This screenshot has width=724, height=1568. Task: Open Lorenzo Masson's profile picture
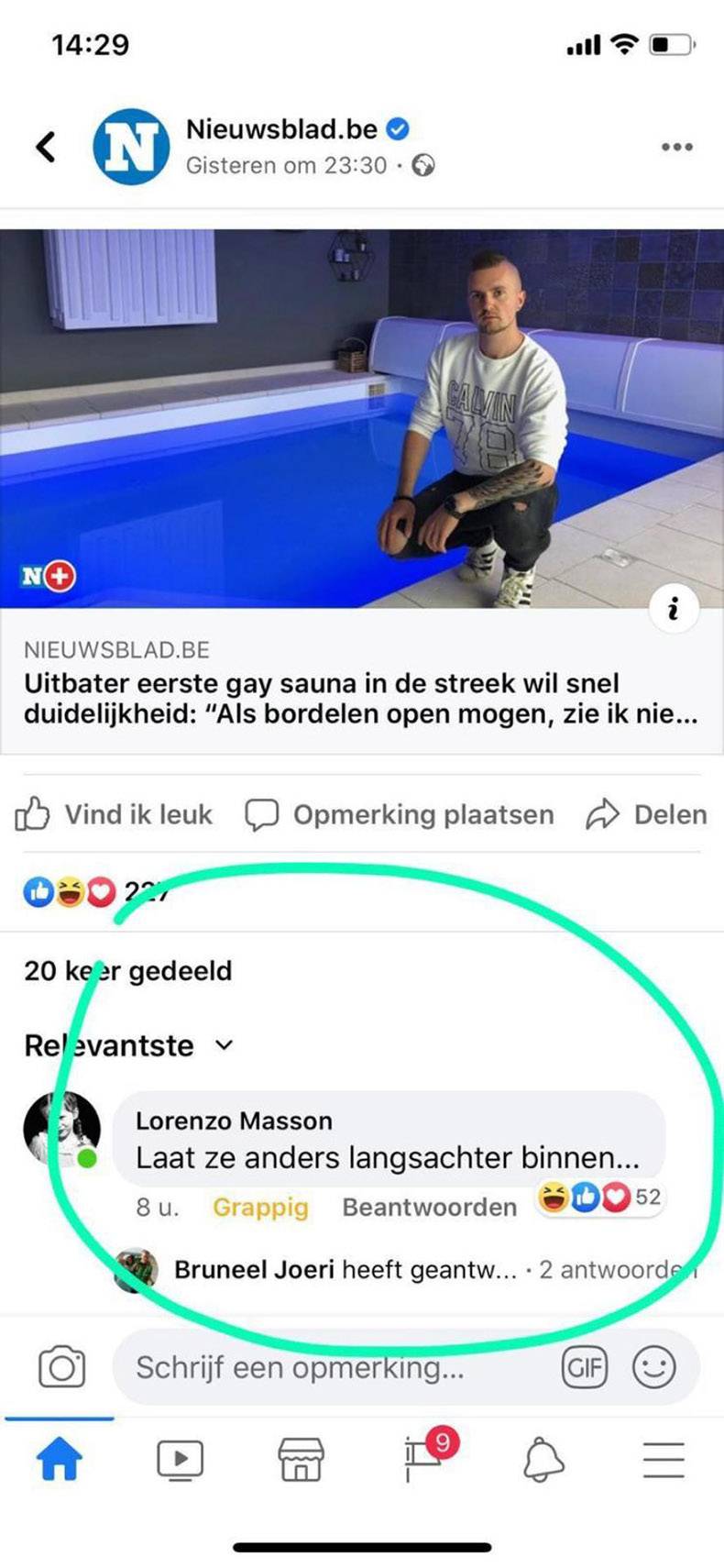click(x=61, y=1129)
